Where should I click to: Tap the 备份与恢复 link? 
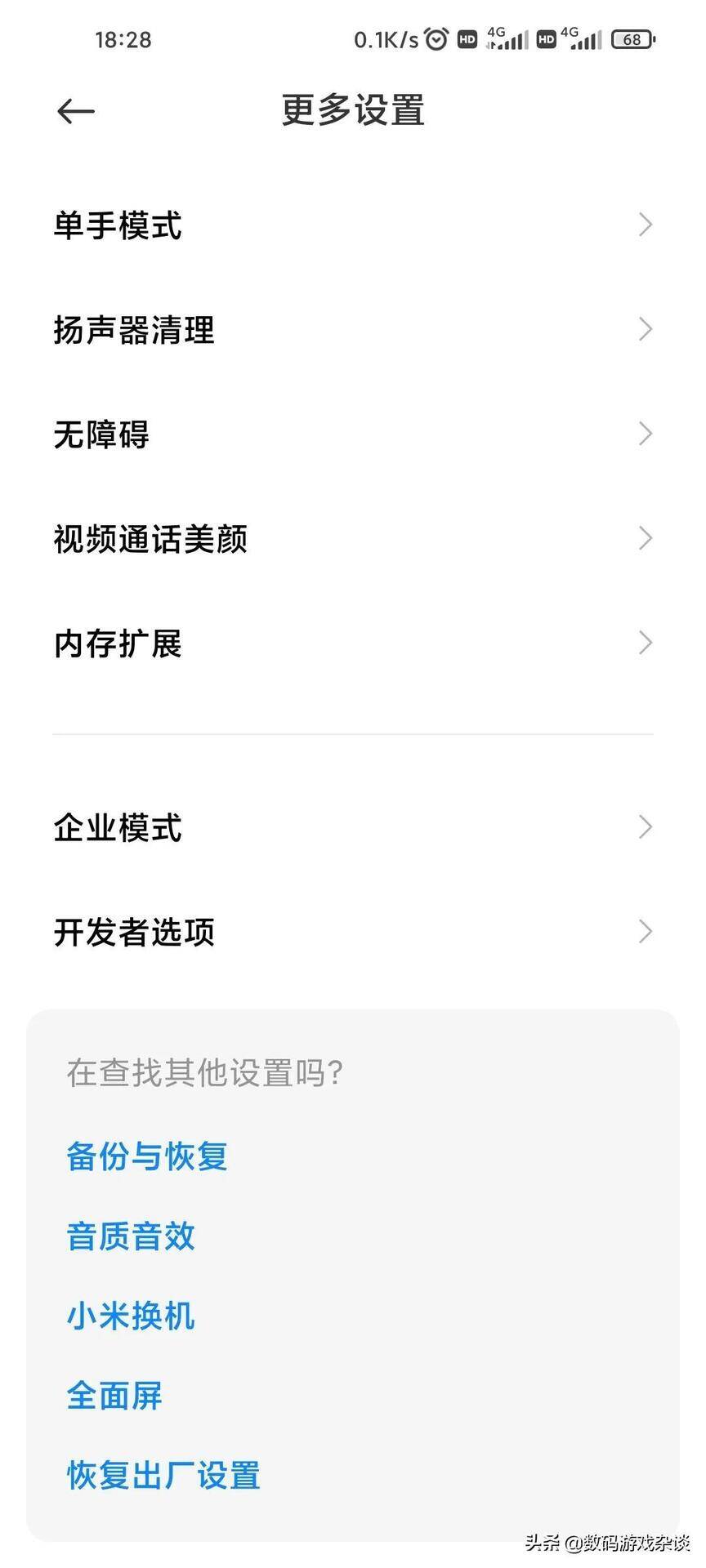tap(147, 1156)
